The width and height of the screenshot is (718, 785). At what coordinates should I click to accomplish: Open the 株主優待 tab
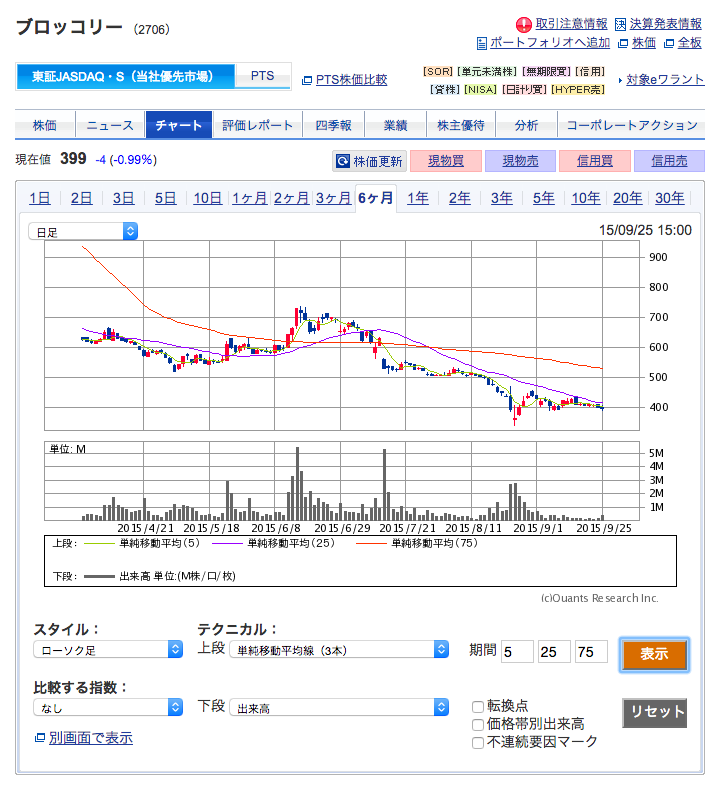[460, 125]
